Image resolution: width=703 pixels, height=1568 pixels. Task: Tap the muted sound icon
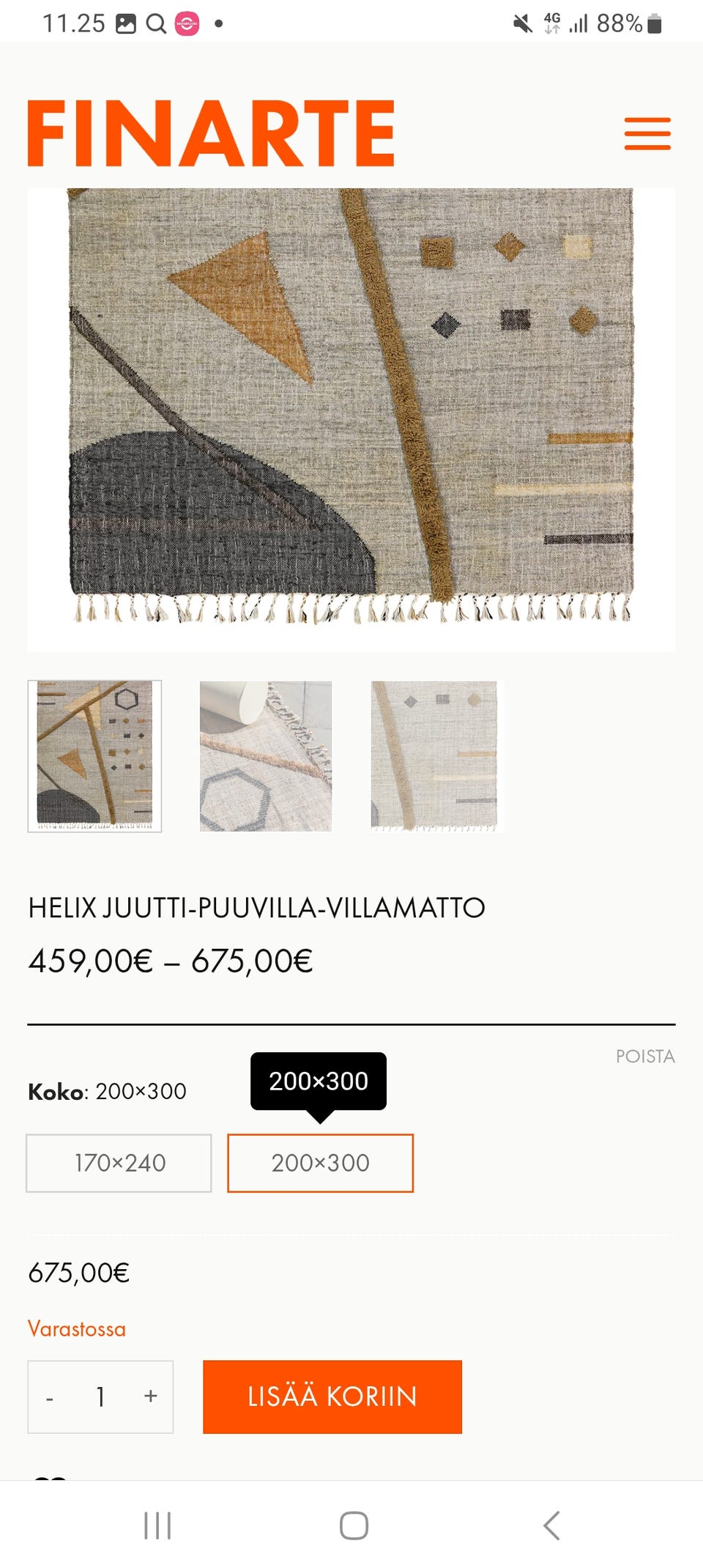(521, 22)
